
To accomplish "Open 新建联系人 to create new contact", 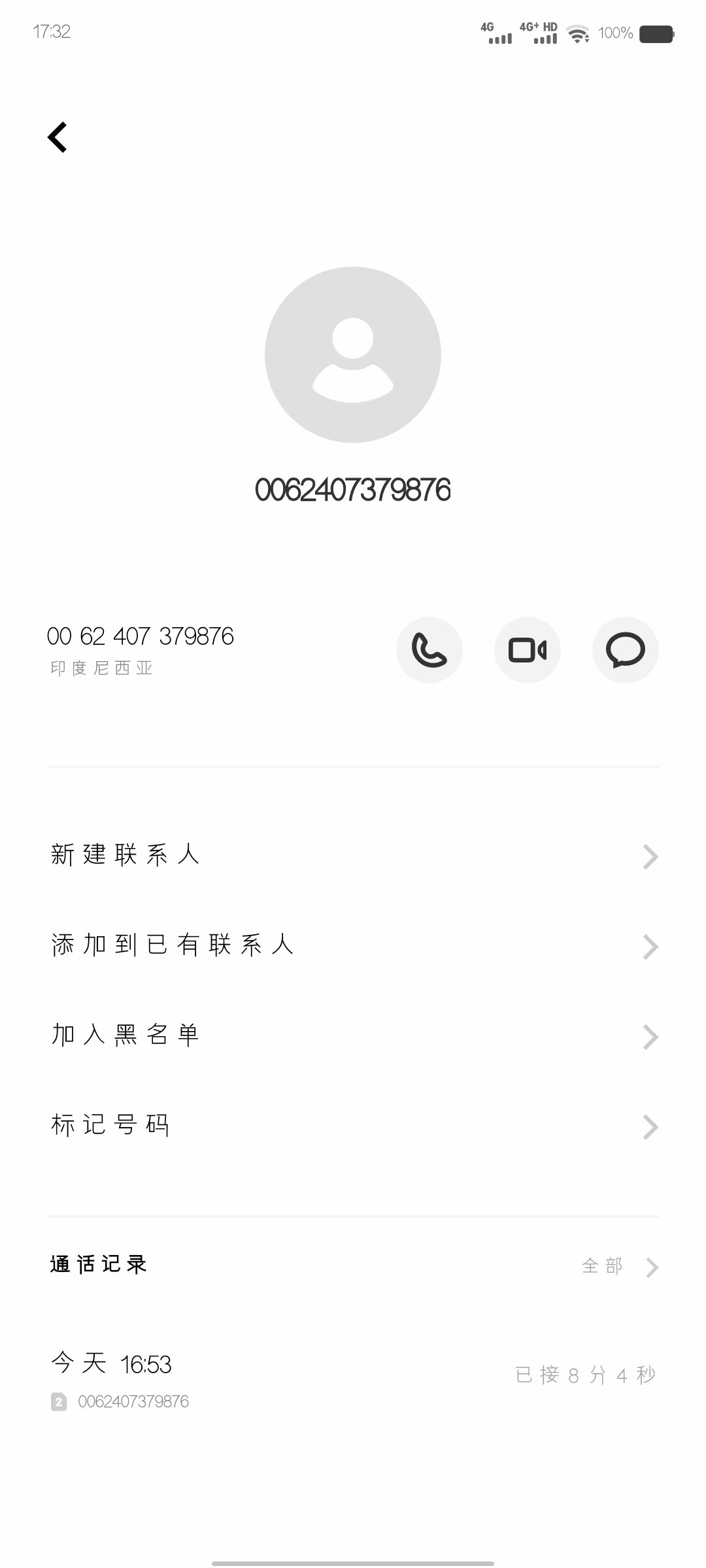I will pos(353,855).
